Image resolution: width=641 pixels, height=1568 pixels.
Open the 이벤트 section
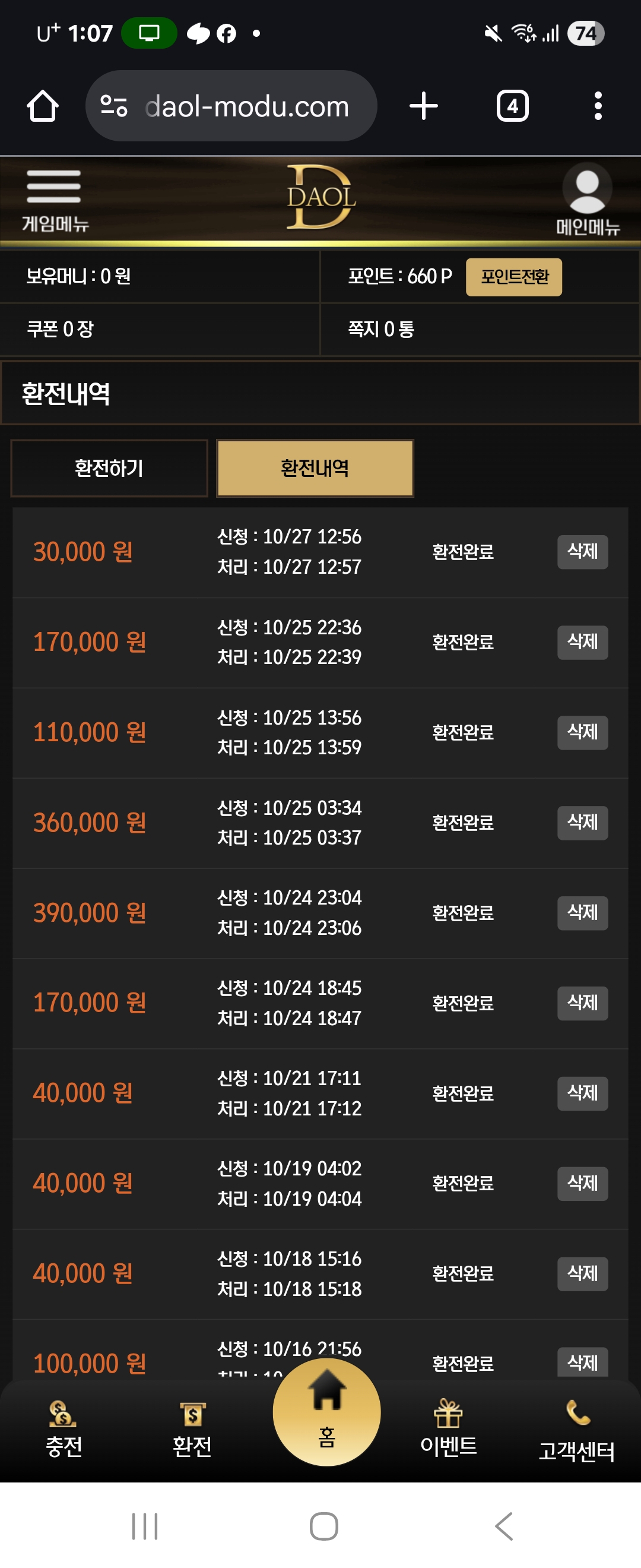coord(448,1428)
